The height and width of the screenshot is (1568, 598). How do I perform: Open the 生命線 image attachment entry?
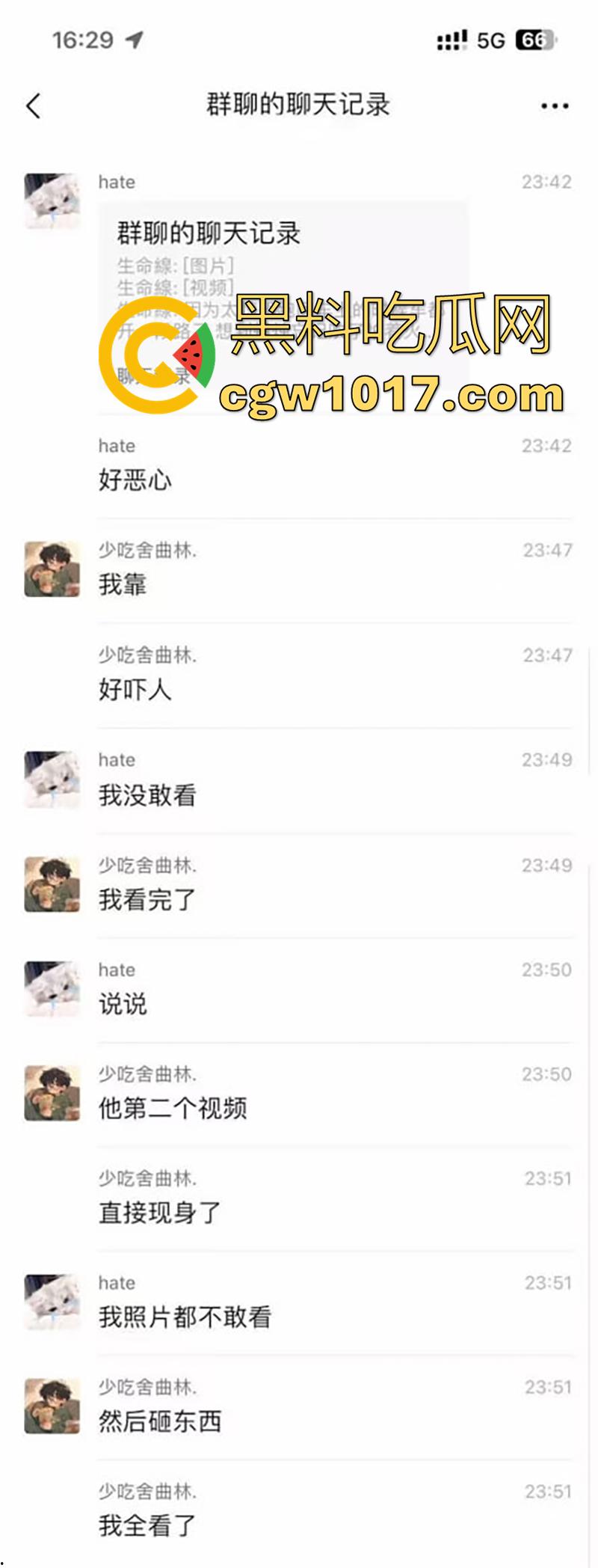click(x=175, y=264)
